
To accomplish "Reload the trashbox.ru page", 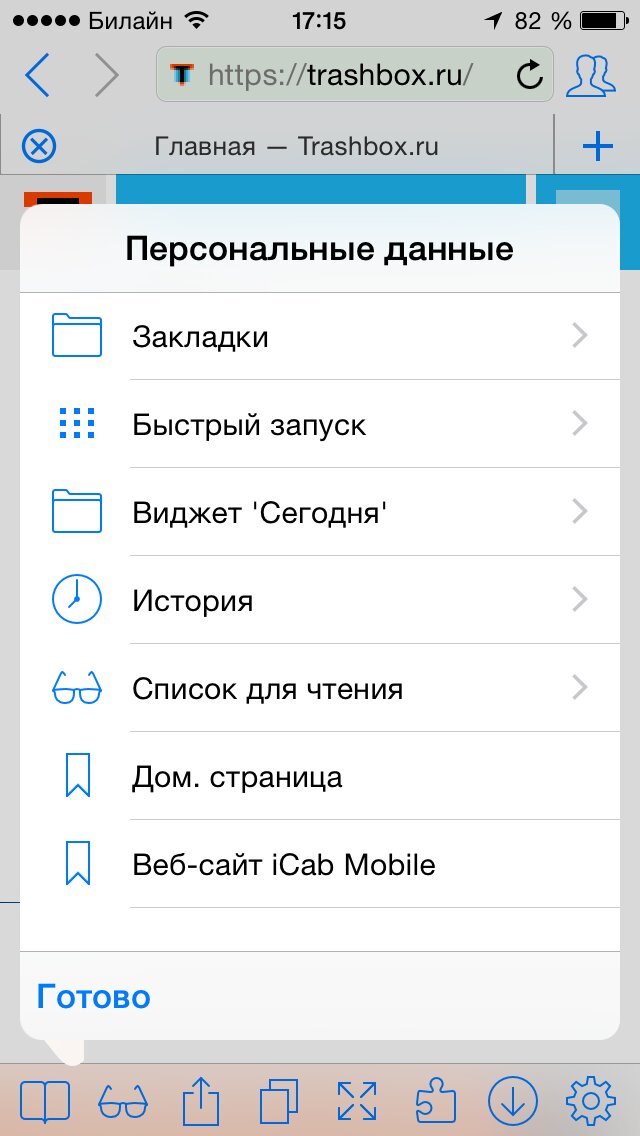I will 529,75.
